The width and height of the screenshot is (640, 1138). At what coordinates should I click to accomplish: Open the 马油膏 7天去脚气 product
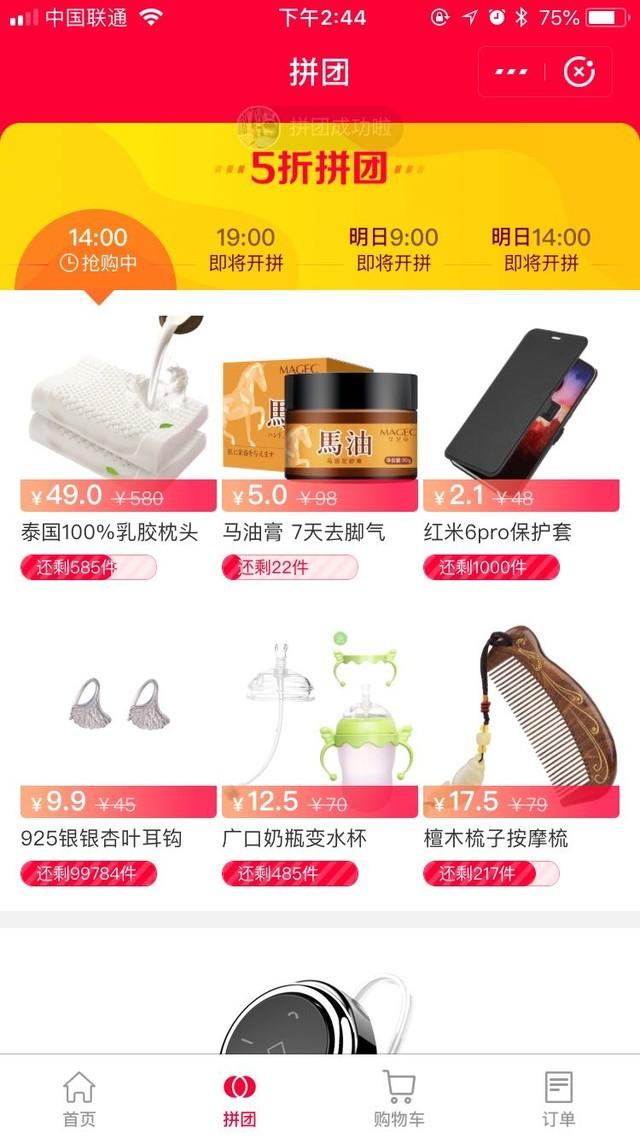[319, 448]
